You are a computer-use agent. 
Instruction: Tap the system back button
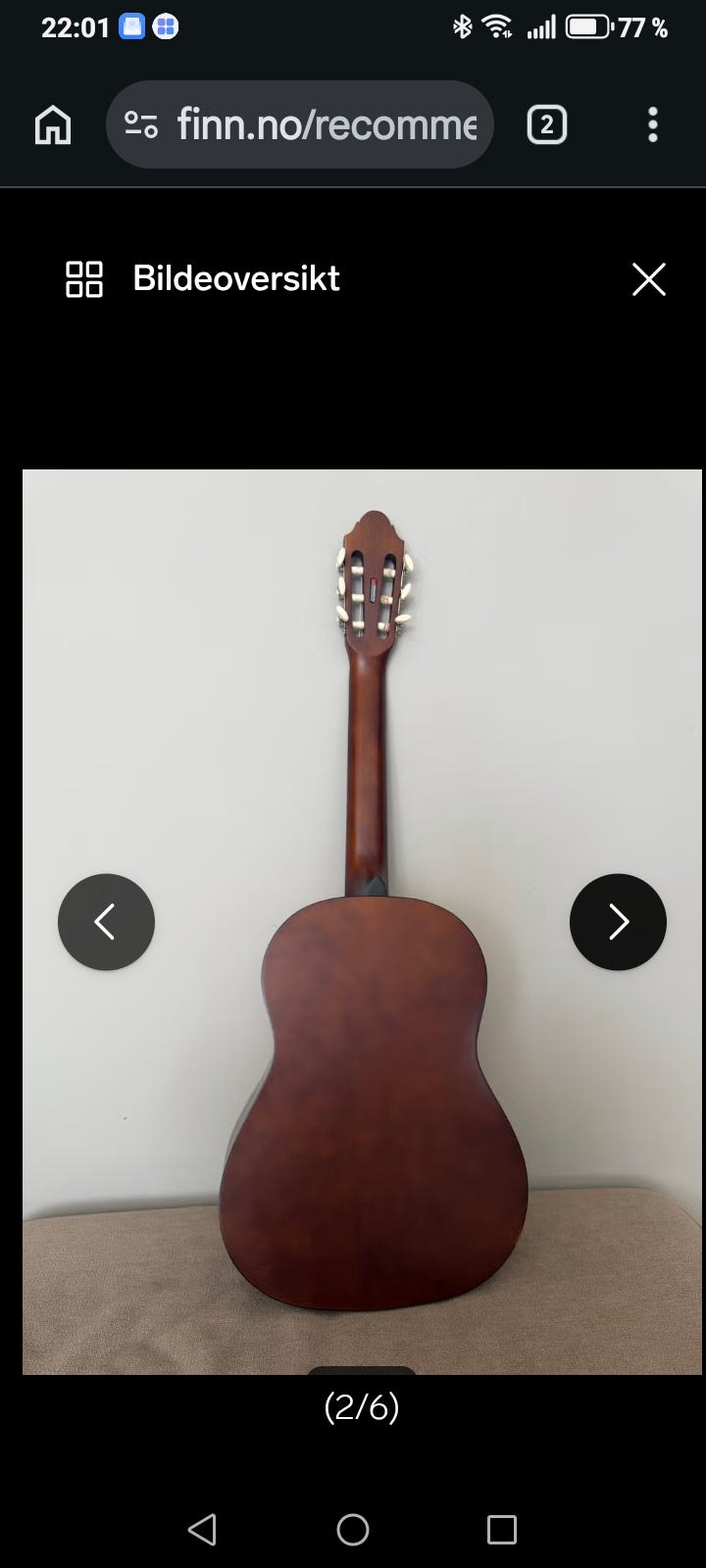[x=202, y=1529]
